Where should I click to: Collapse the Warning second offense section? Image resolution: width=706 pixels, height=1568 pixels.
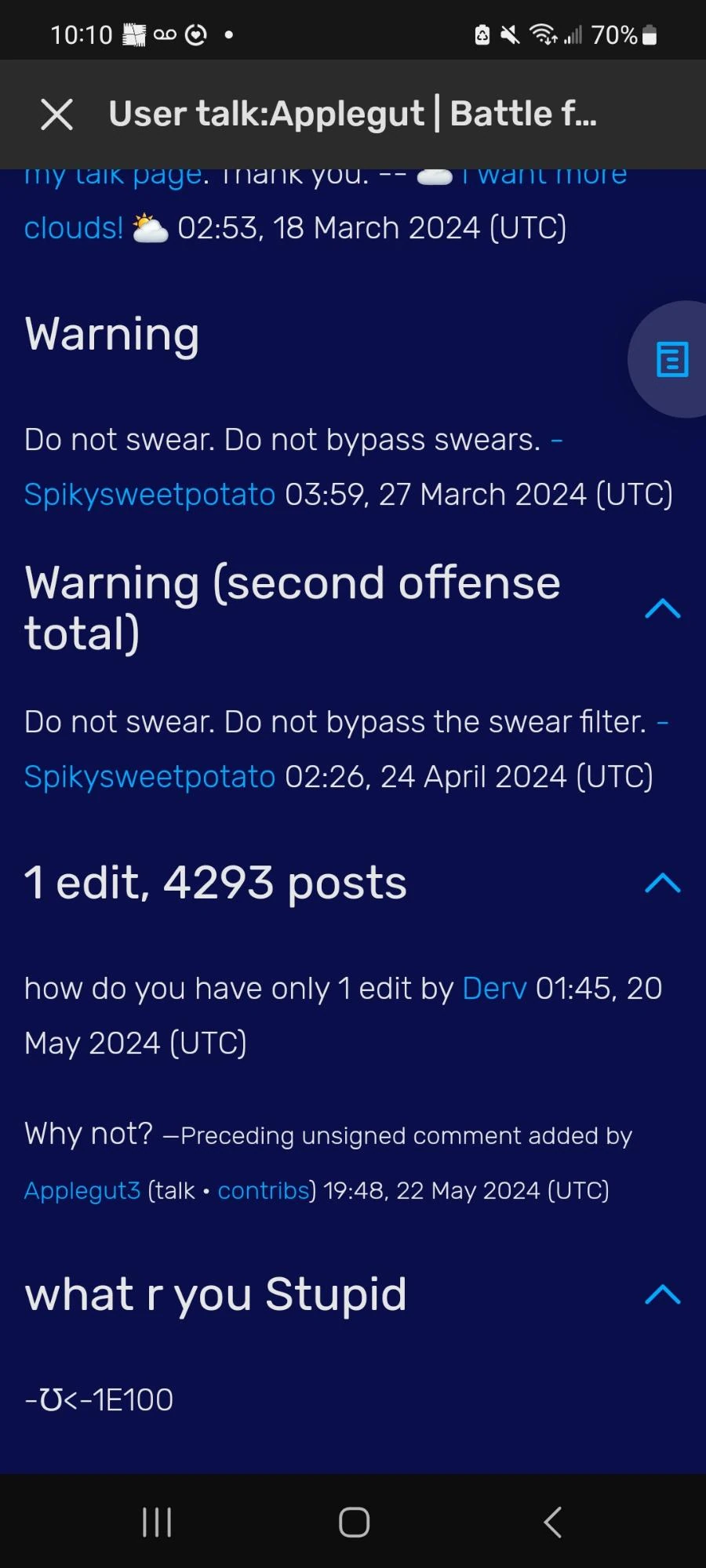(x=662, y=608)
